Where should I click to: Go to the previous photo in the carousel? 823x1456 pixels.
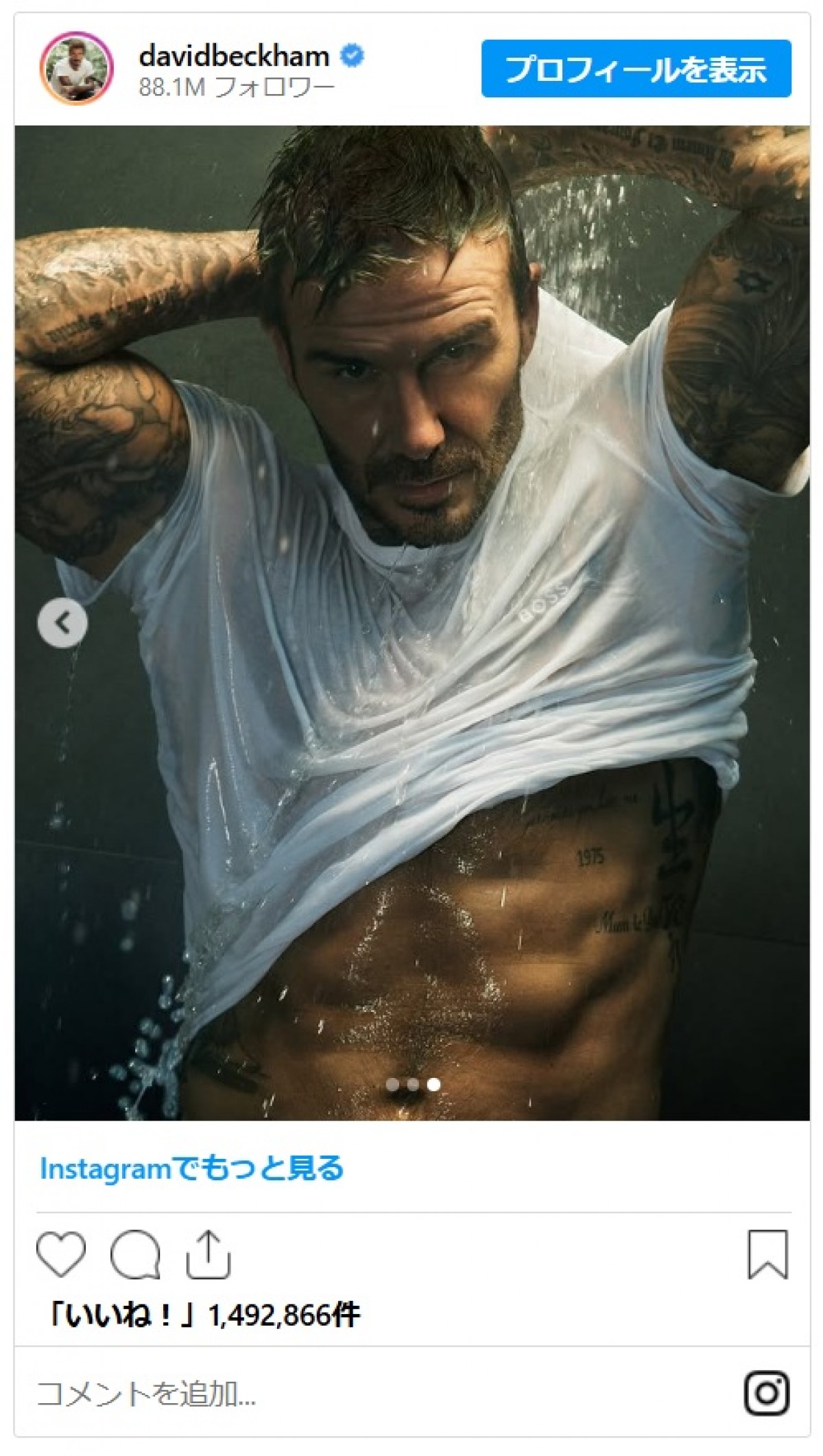[x=62, y=623]
